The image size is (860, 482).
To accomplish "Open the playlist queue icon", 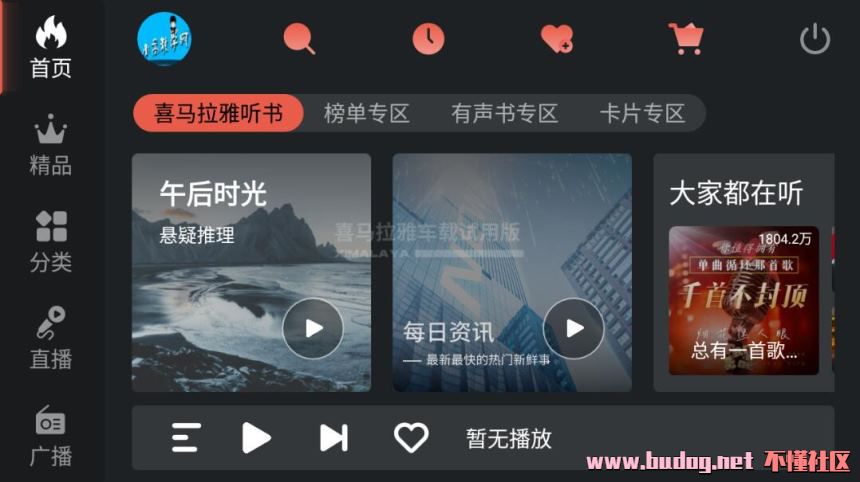I will [x=186, y=438].
